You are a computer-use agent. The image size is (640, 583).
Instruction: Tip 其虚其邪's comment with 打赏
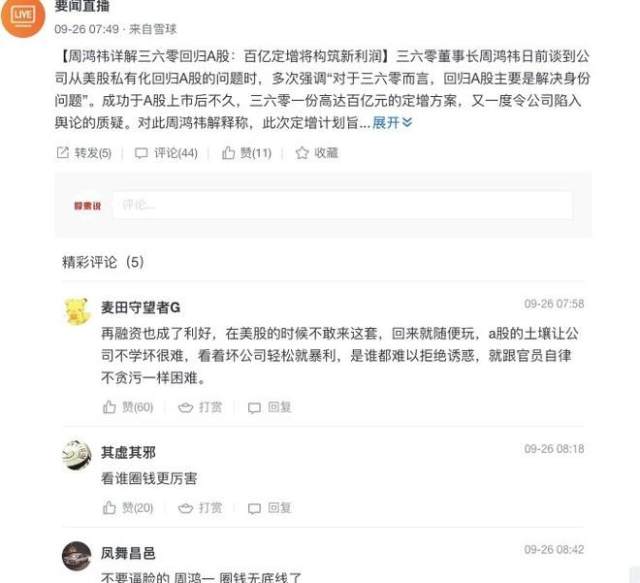(200, 508)
